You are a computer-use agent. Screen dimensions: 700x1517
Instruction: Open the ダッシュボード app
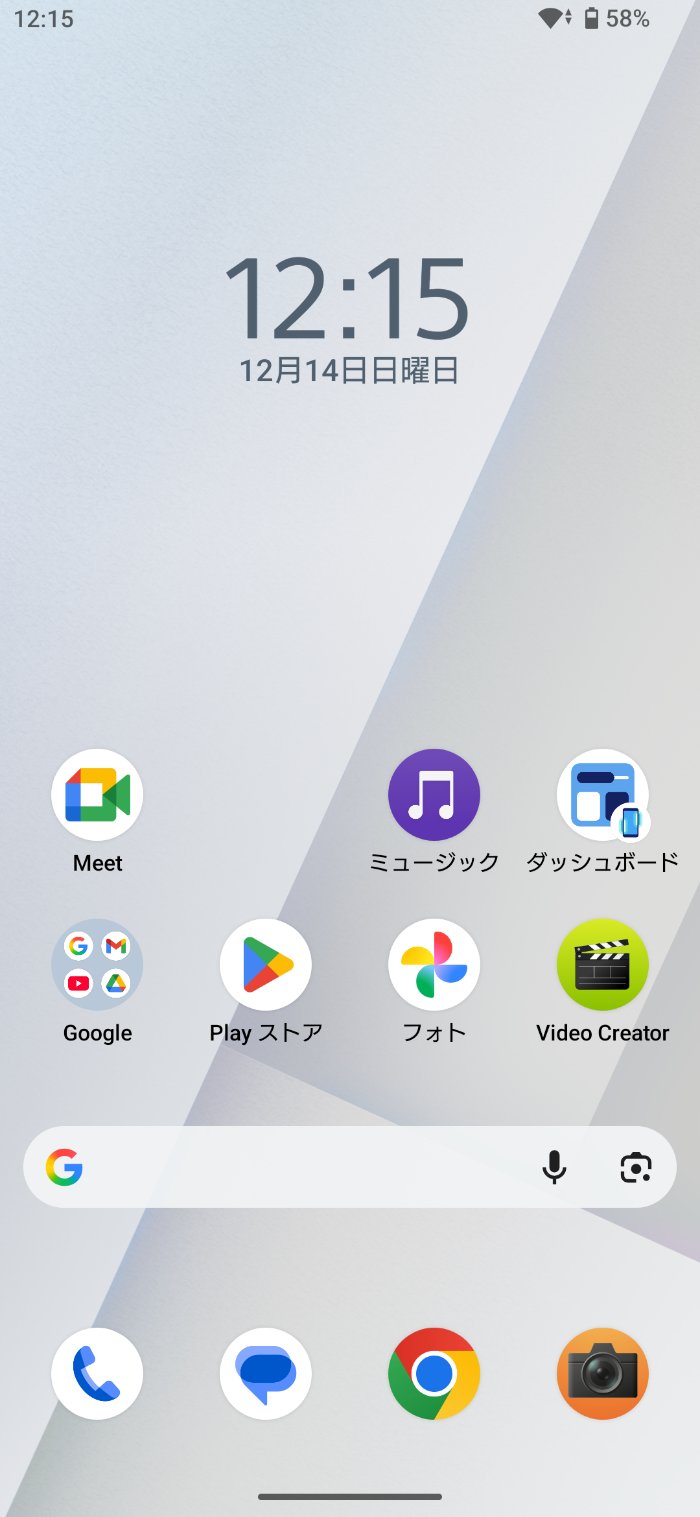click(x=602, y=795)
